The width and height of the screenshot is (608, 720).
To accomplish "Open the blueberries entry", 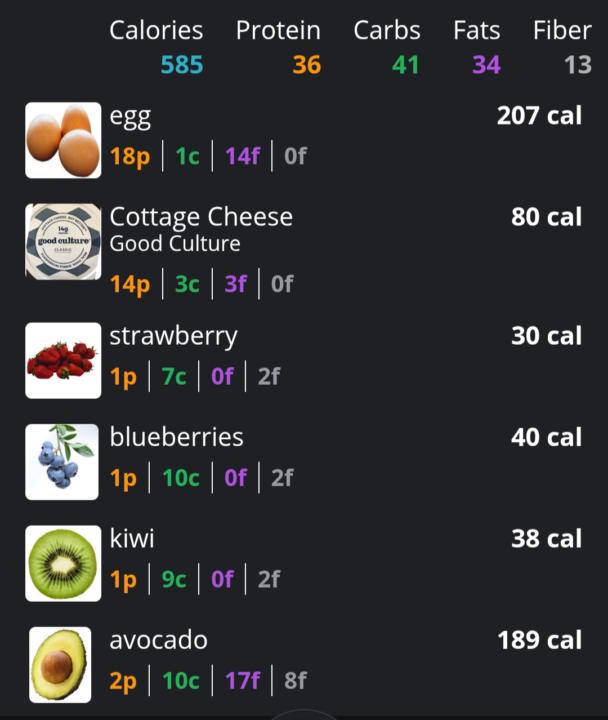I will [300, 459].
